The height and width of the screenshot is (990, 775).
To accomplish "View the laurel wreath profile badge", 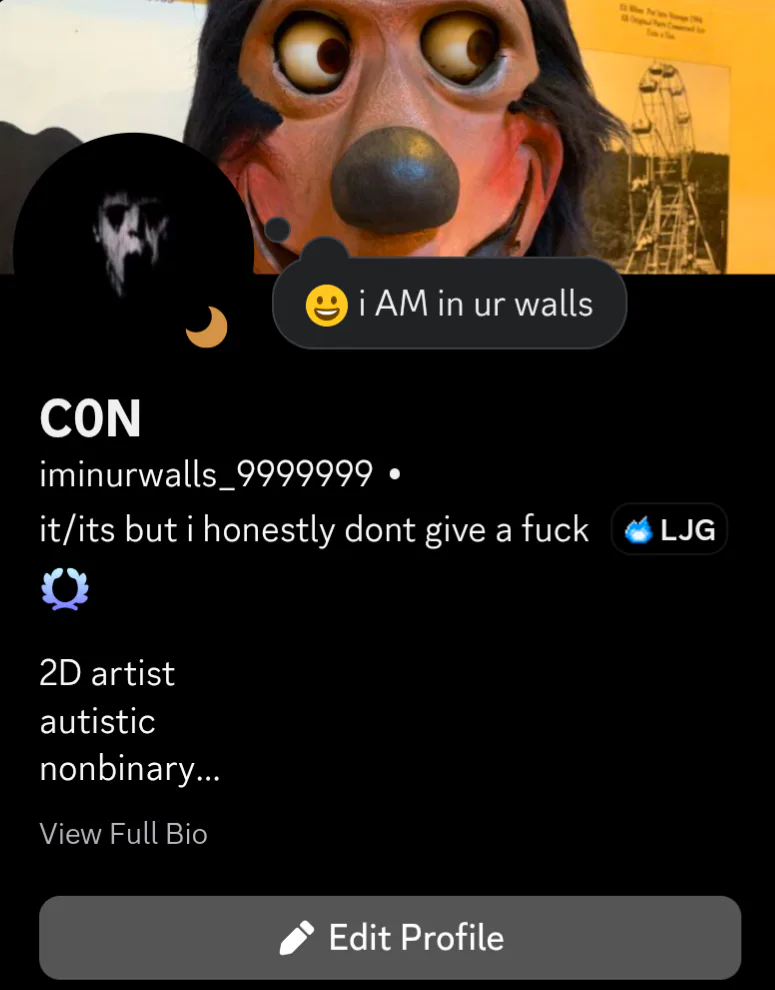I will click(65, 589).
